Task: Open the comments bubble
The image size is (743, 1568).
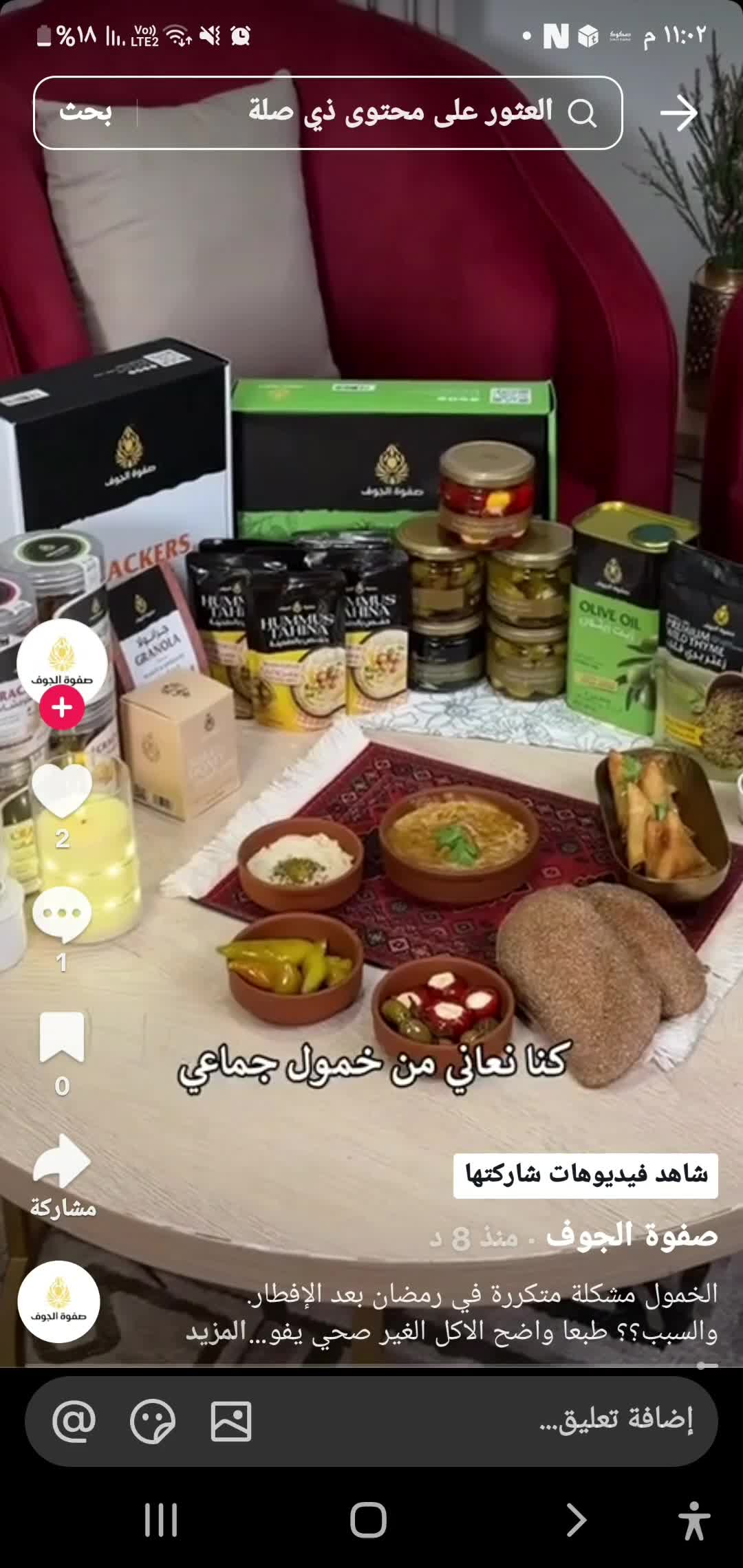Action: (x=62, y=915)
